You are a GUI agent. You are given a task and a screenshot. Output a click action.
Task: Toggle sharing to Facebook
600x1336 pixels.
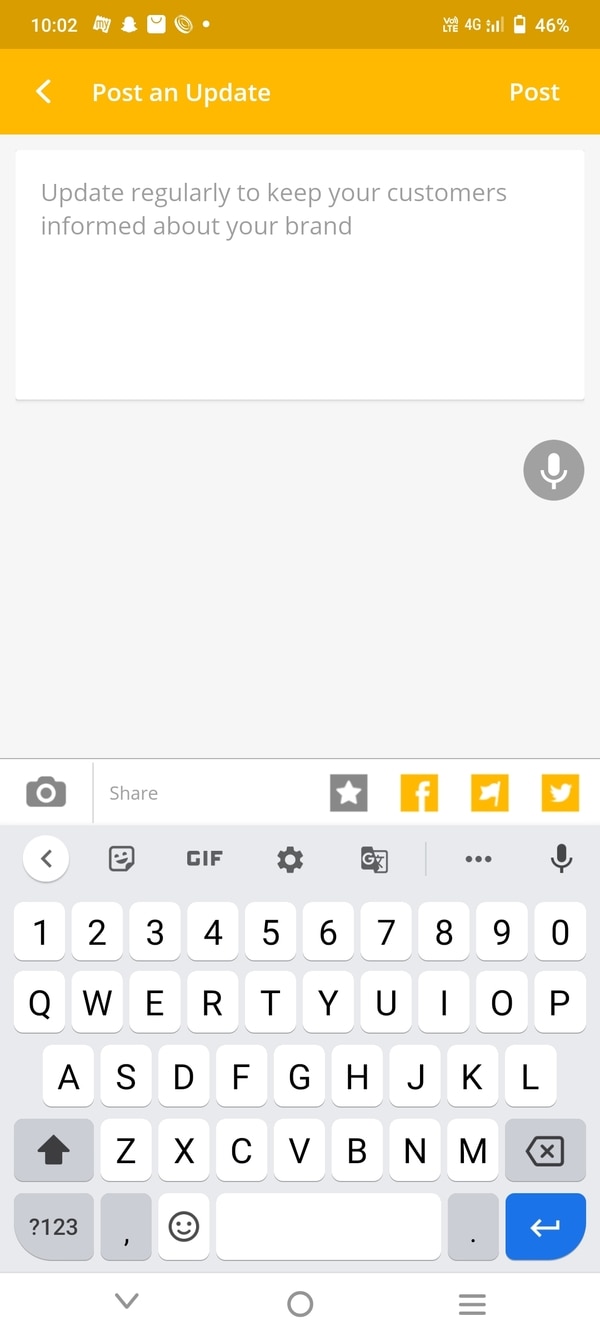tap(420, 793)
